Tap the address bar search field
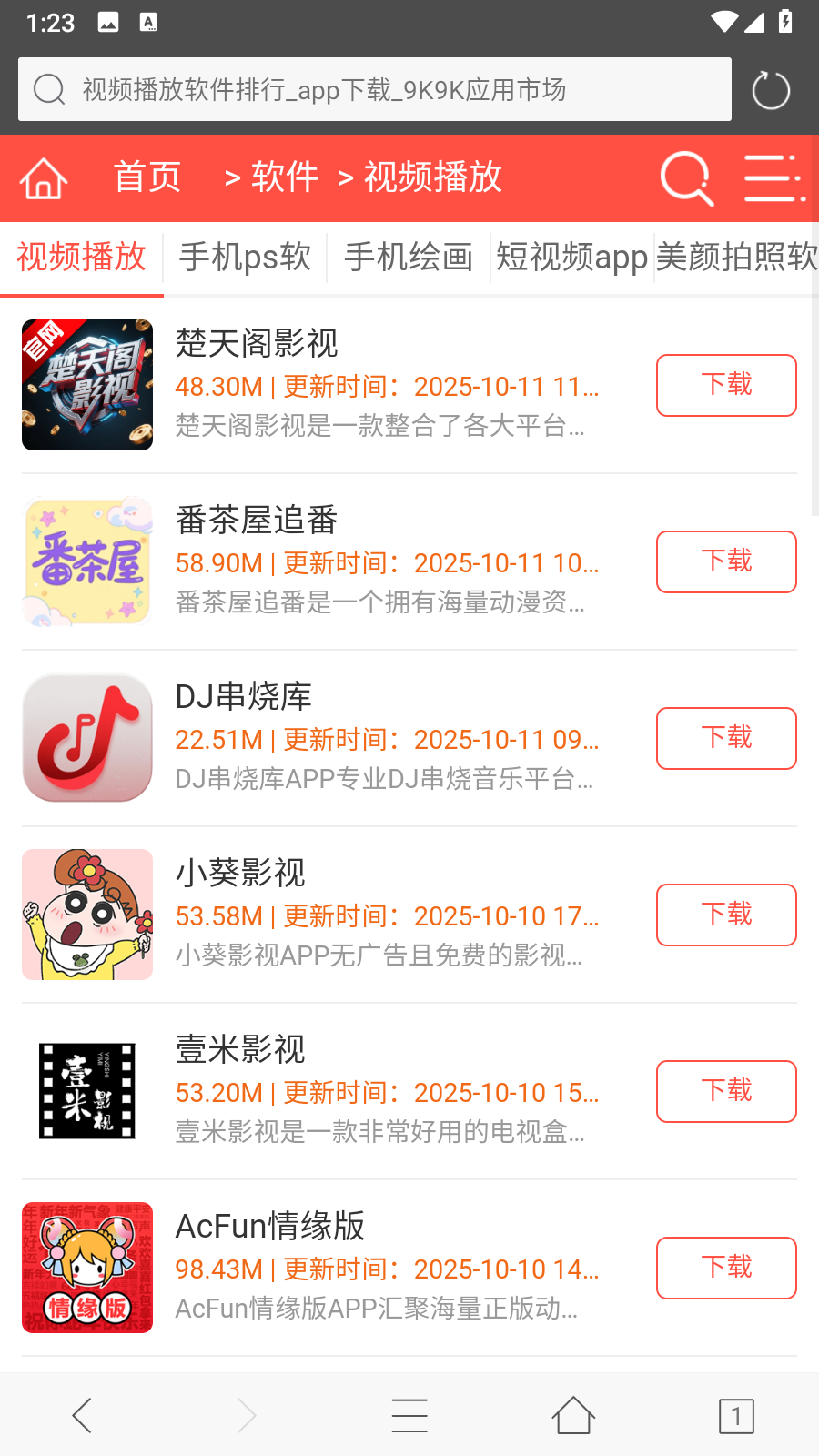Screen dimensions: 819x1456 point(373,89)
